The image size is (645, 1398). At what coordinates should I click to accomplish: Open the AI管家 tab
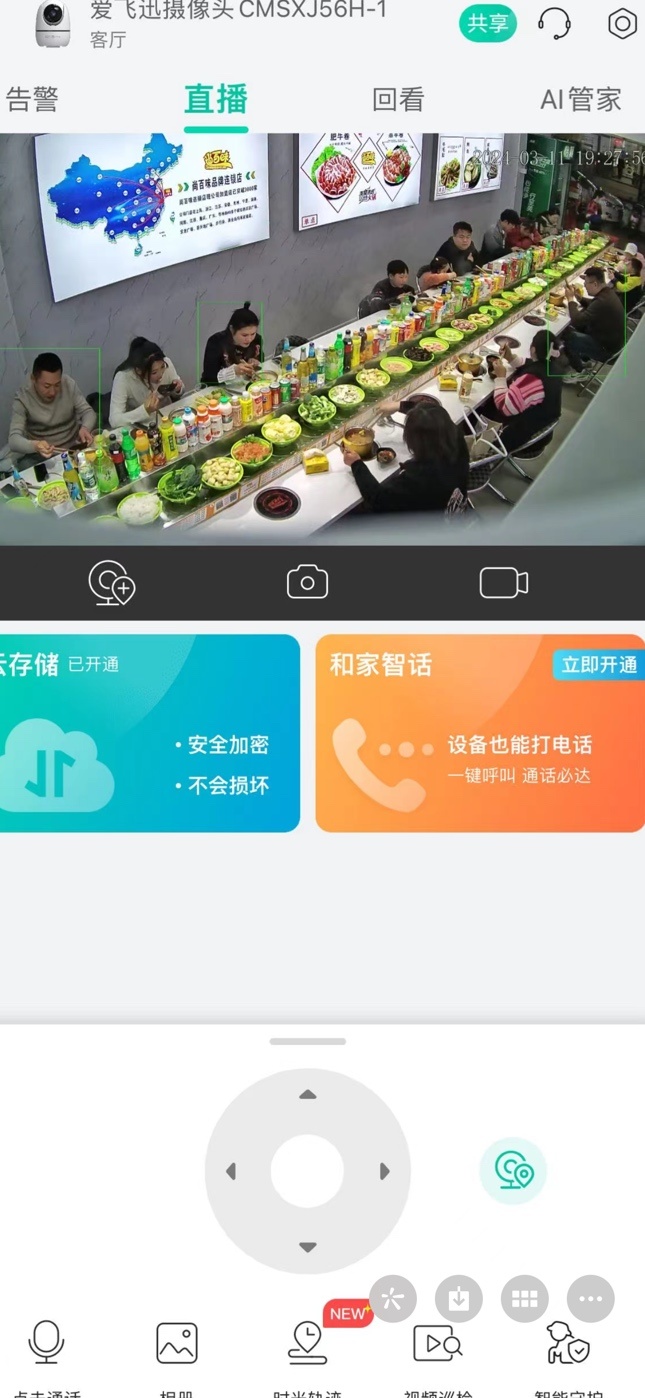[581, 99]
